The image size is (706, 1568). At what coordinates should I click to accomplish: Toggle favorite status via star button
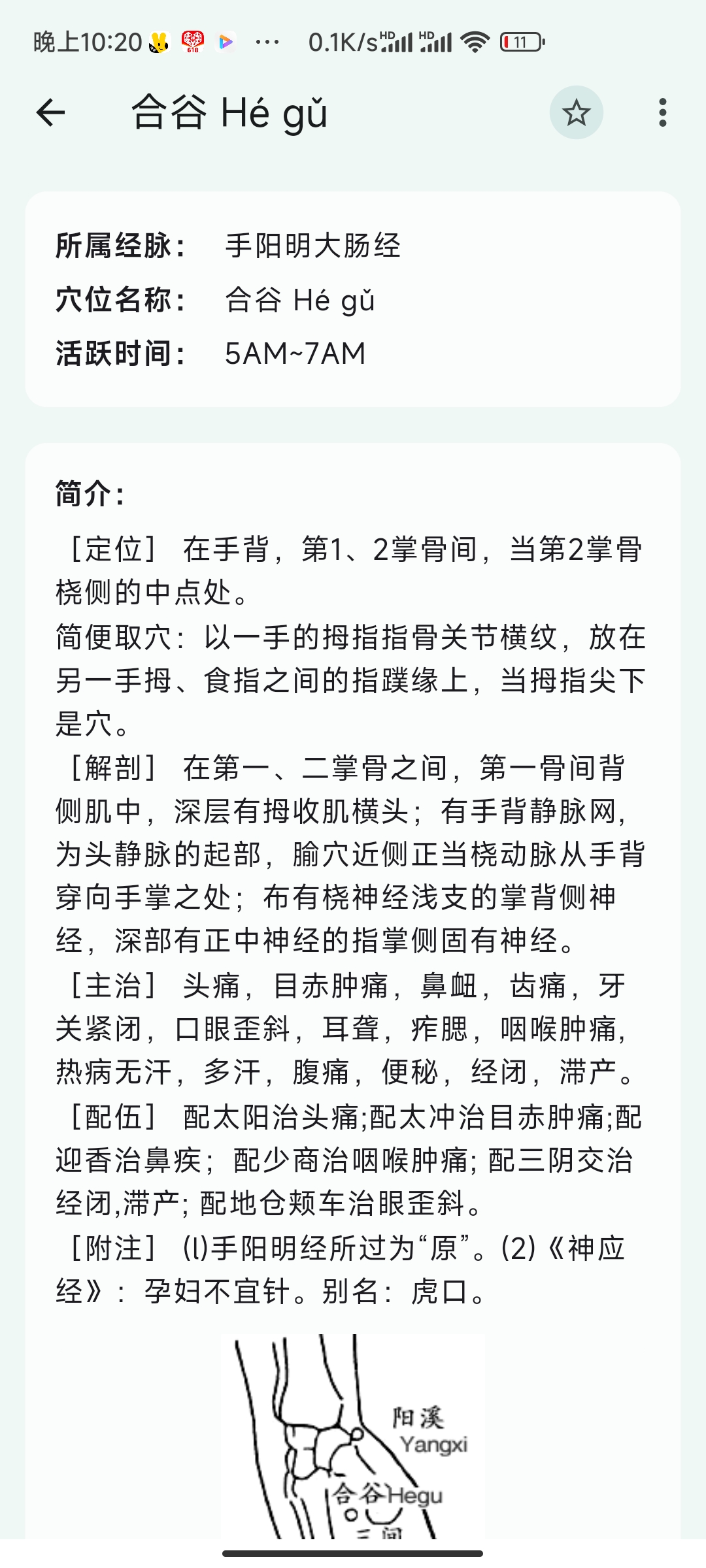tap(576, 113)
